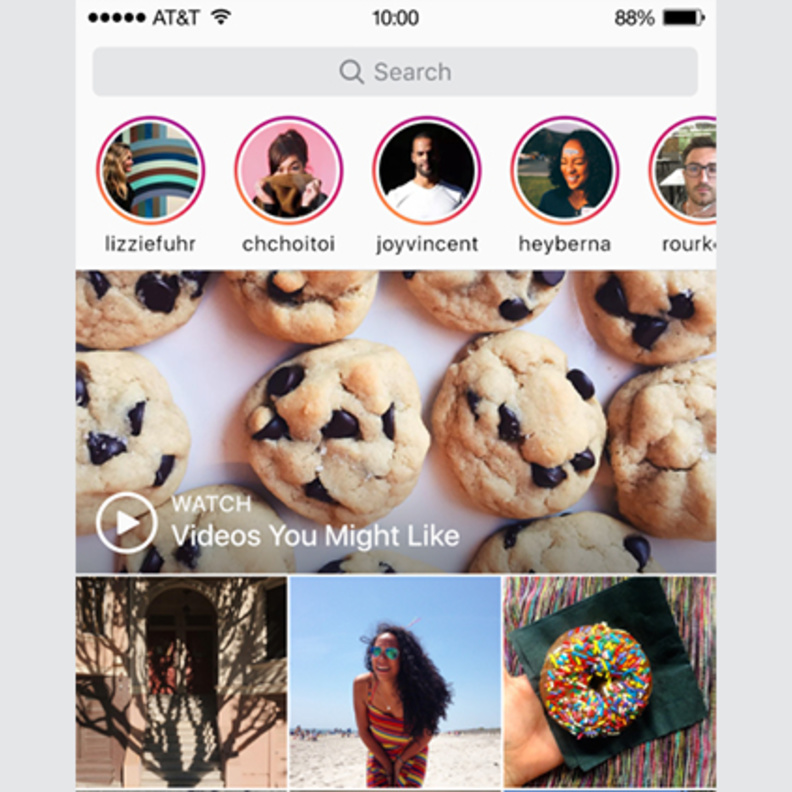The height and width of the screenshot is (792, 792).
Task: Play Videos You Might Like
Action: pyautogui.click(x=127, y=522)
